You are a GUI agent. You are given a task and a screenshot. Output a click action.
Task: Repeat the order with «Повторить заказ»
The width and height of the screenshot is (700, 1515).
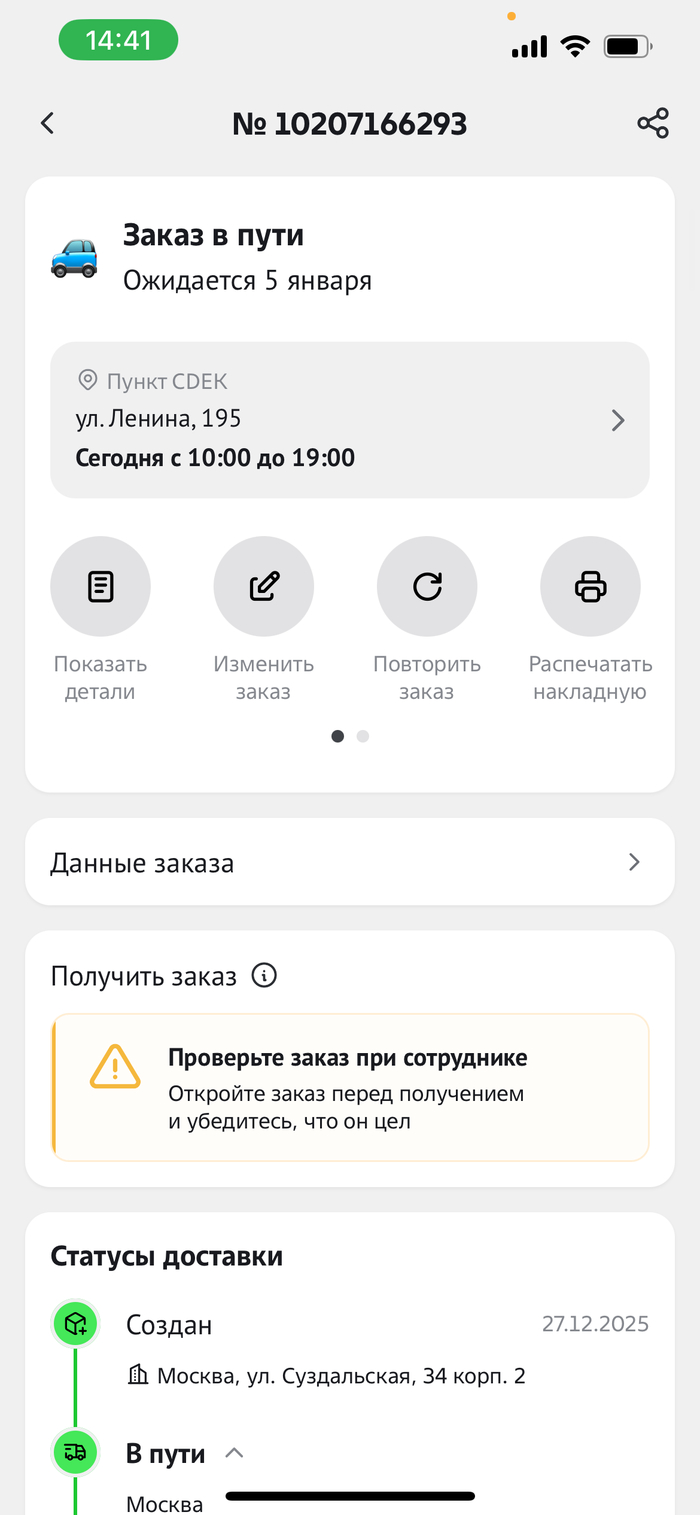pos(427,587)
